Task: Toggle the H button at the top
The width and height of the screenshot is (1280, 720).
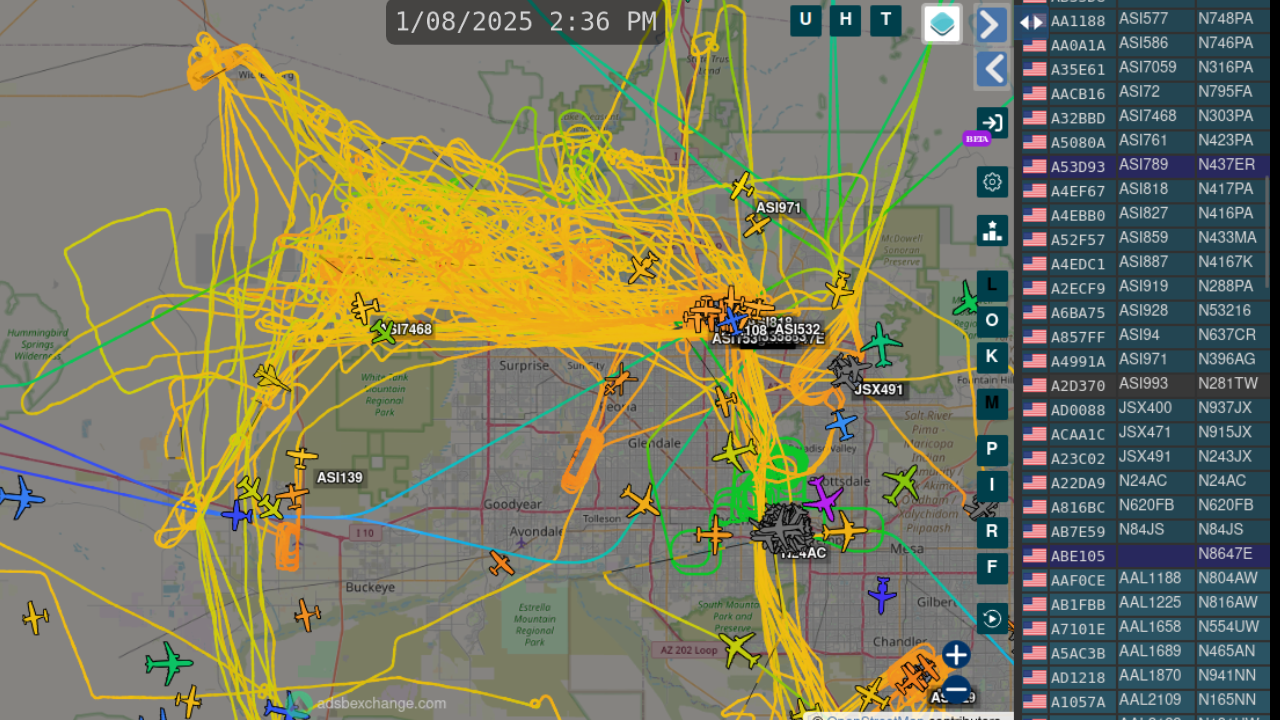Action: [x=845, y=20]
